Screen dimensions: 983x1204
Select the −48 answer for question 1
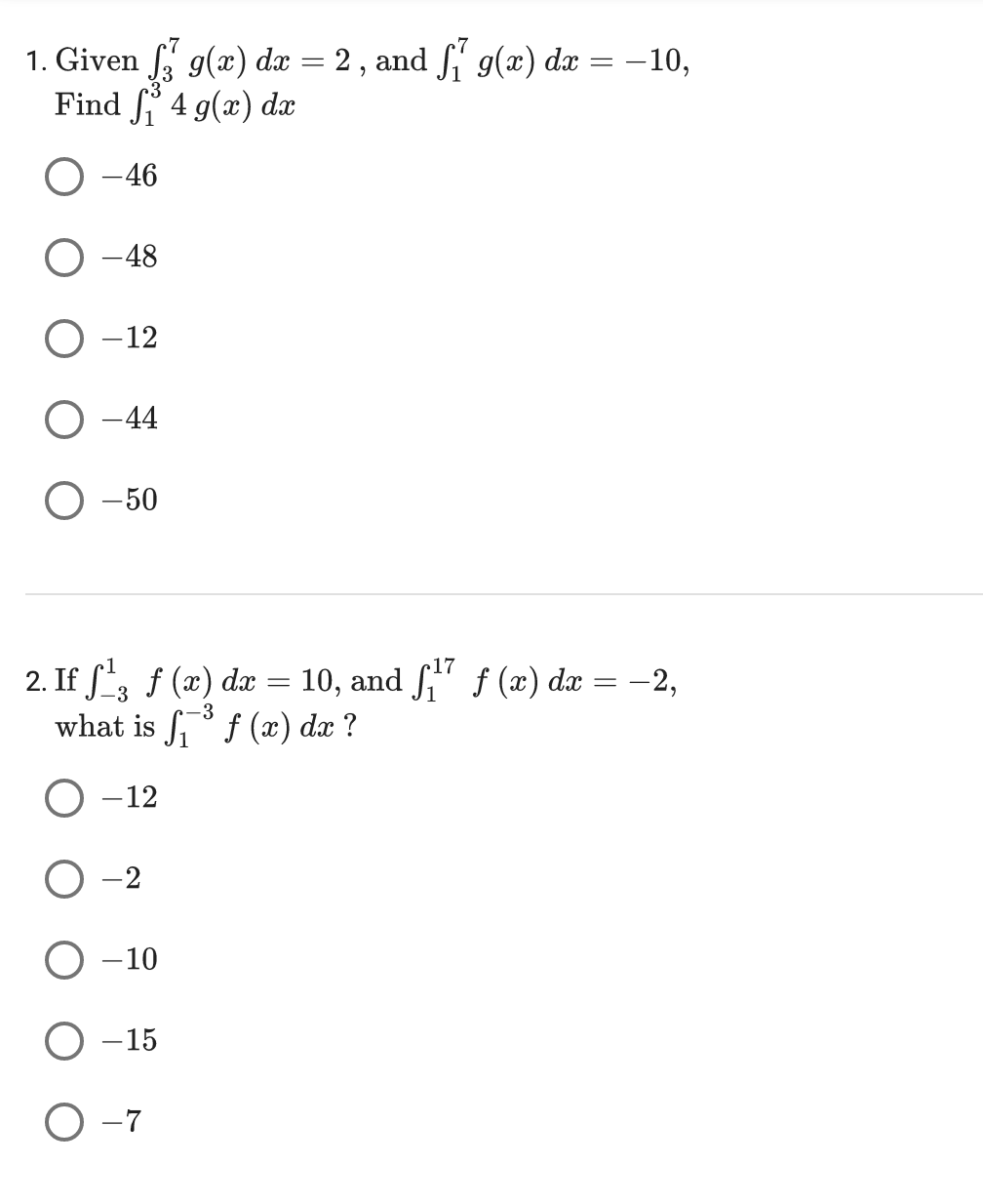point(63,258)
